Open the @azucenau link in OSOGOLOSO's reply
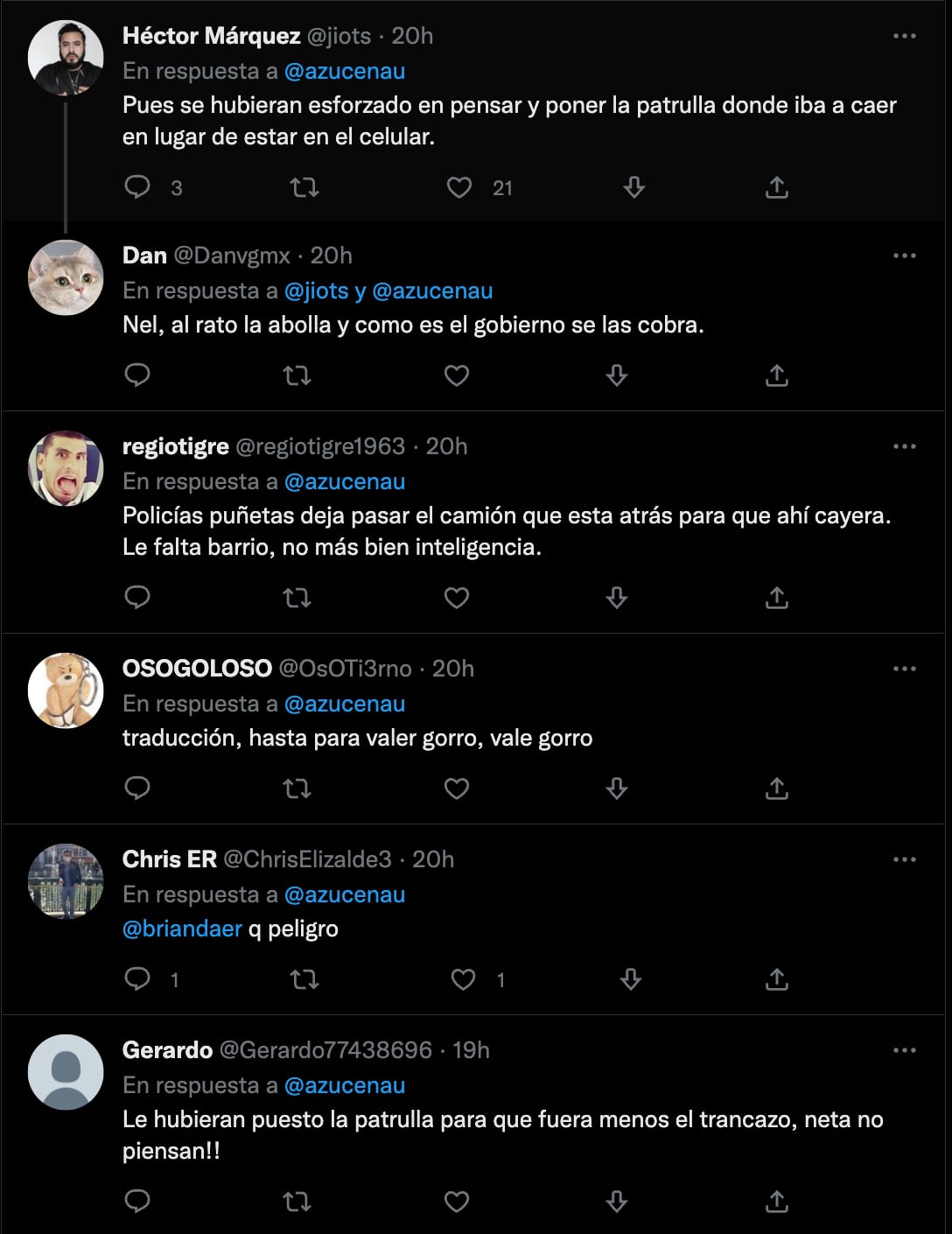 pyautogui.click(x=345, y=704)
